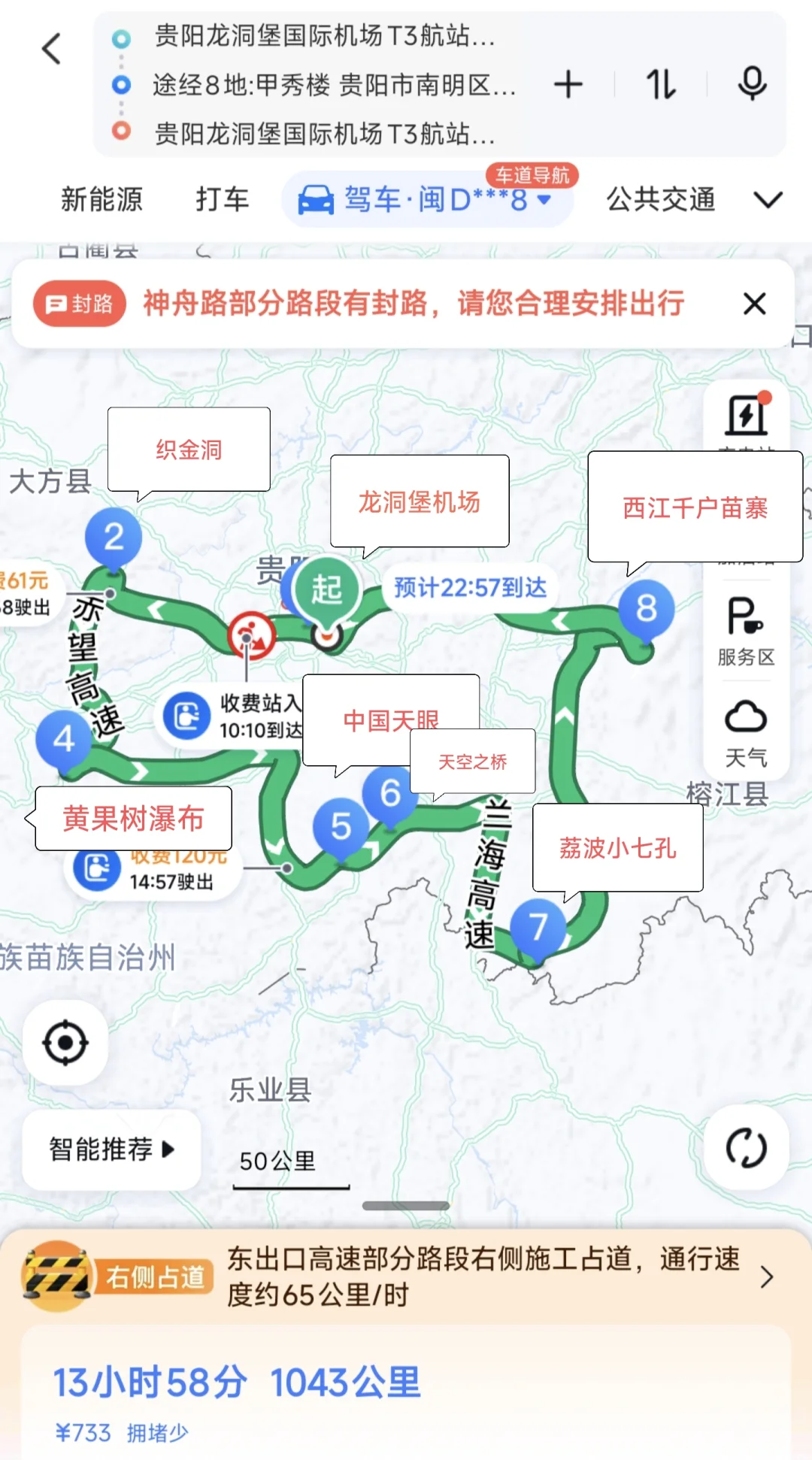Dismiss the 神舟路封路 closure notice
The width and height of the screenshot is (812, 1460).
click(x=754, y=303)
